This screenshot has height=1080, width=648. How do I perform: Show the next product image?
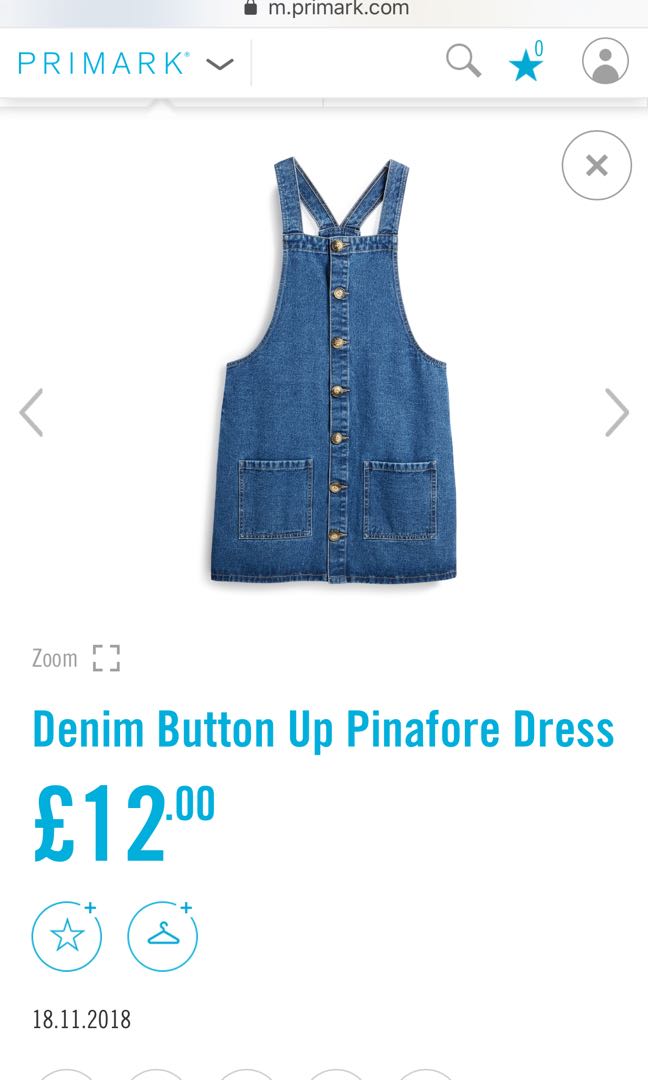(616, 413)
